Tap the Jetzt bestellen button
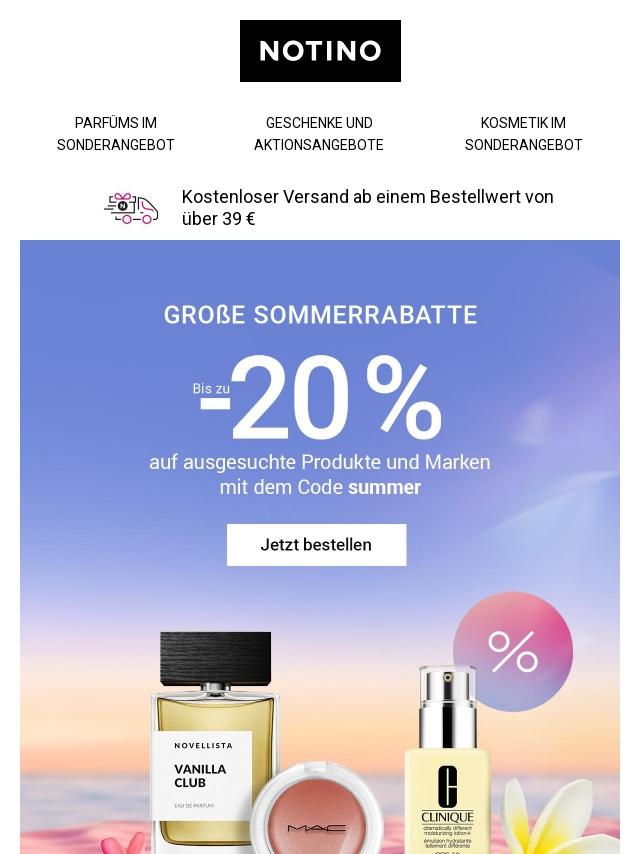The image size is (640, 854). (x=316, y=545)
